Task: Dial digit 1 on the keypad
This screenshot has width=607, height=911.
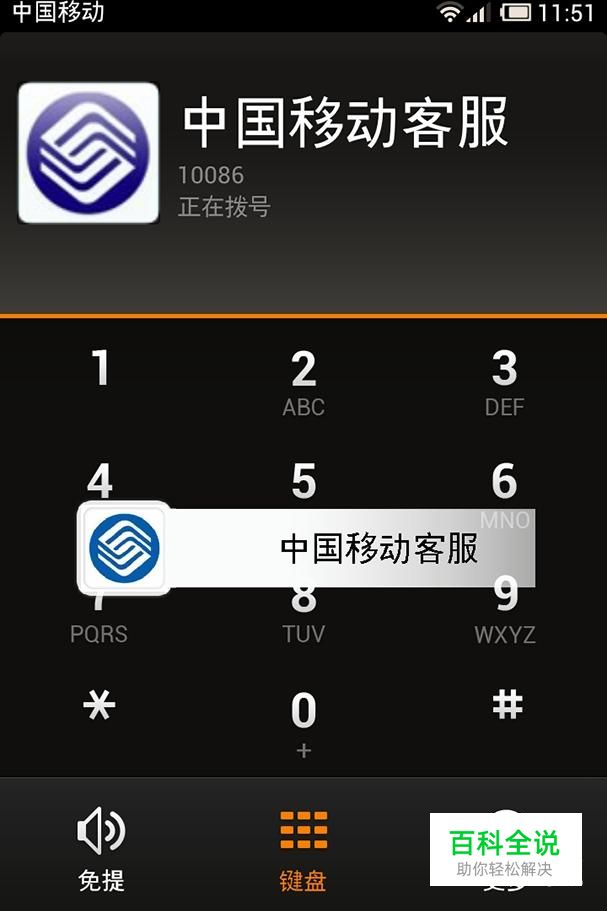Action: [x=100, y=380]
